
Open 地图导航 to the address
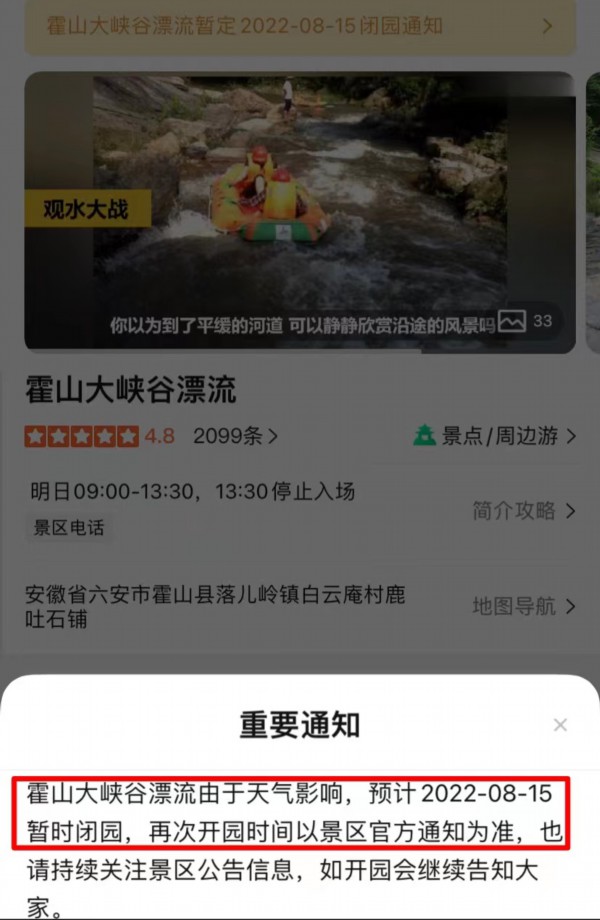(x=524, y=606)
